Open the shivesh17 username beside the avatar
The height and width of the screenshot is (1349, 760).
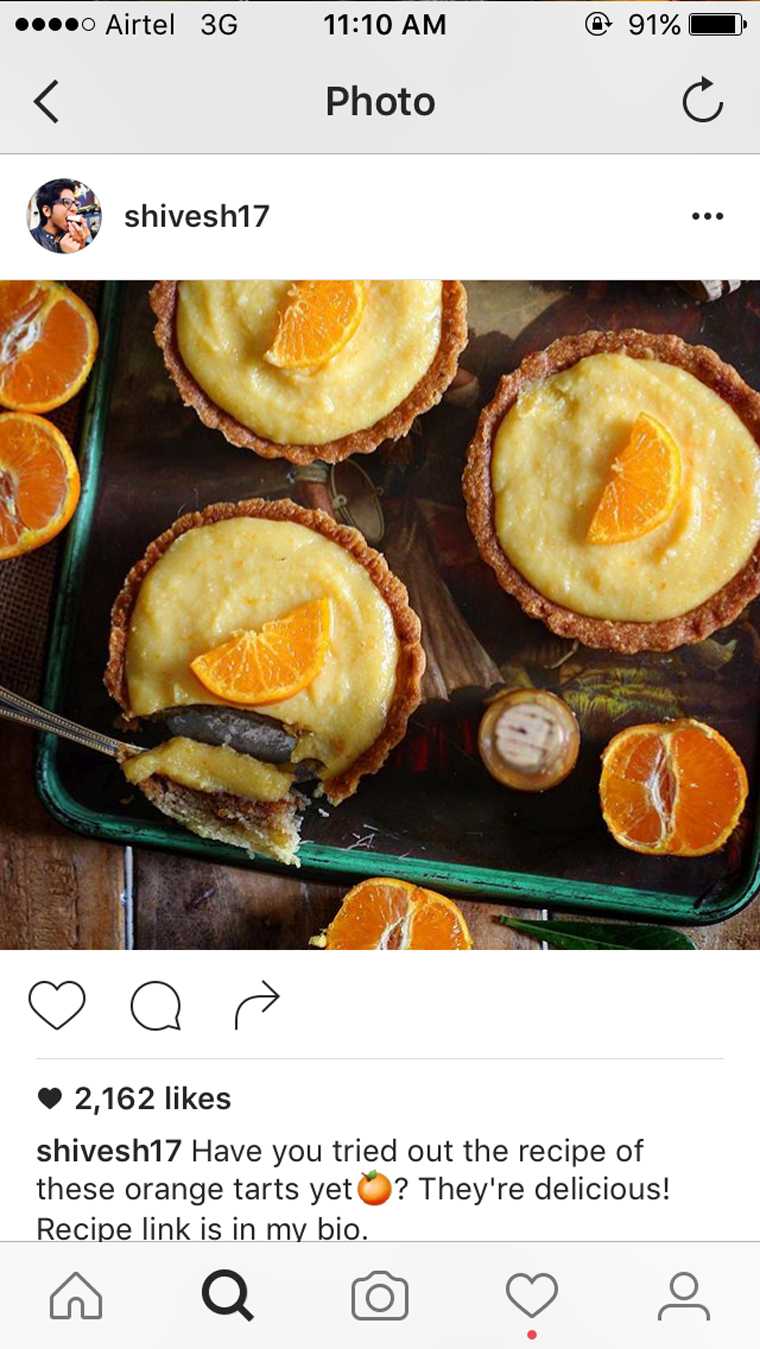click(196, 216)
